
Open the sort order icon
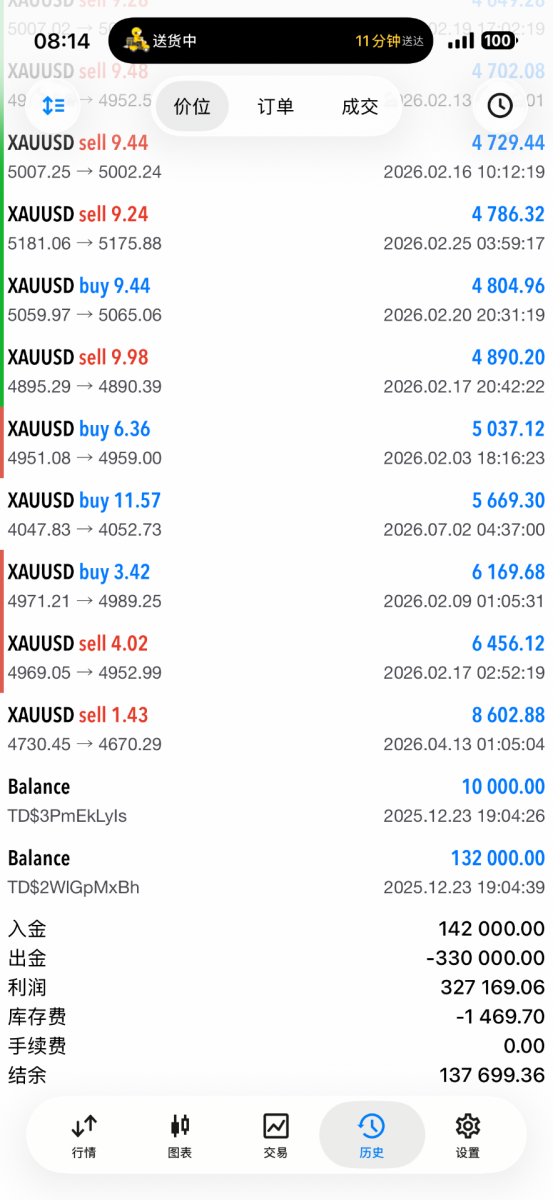(53, 106)
